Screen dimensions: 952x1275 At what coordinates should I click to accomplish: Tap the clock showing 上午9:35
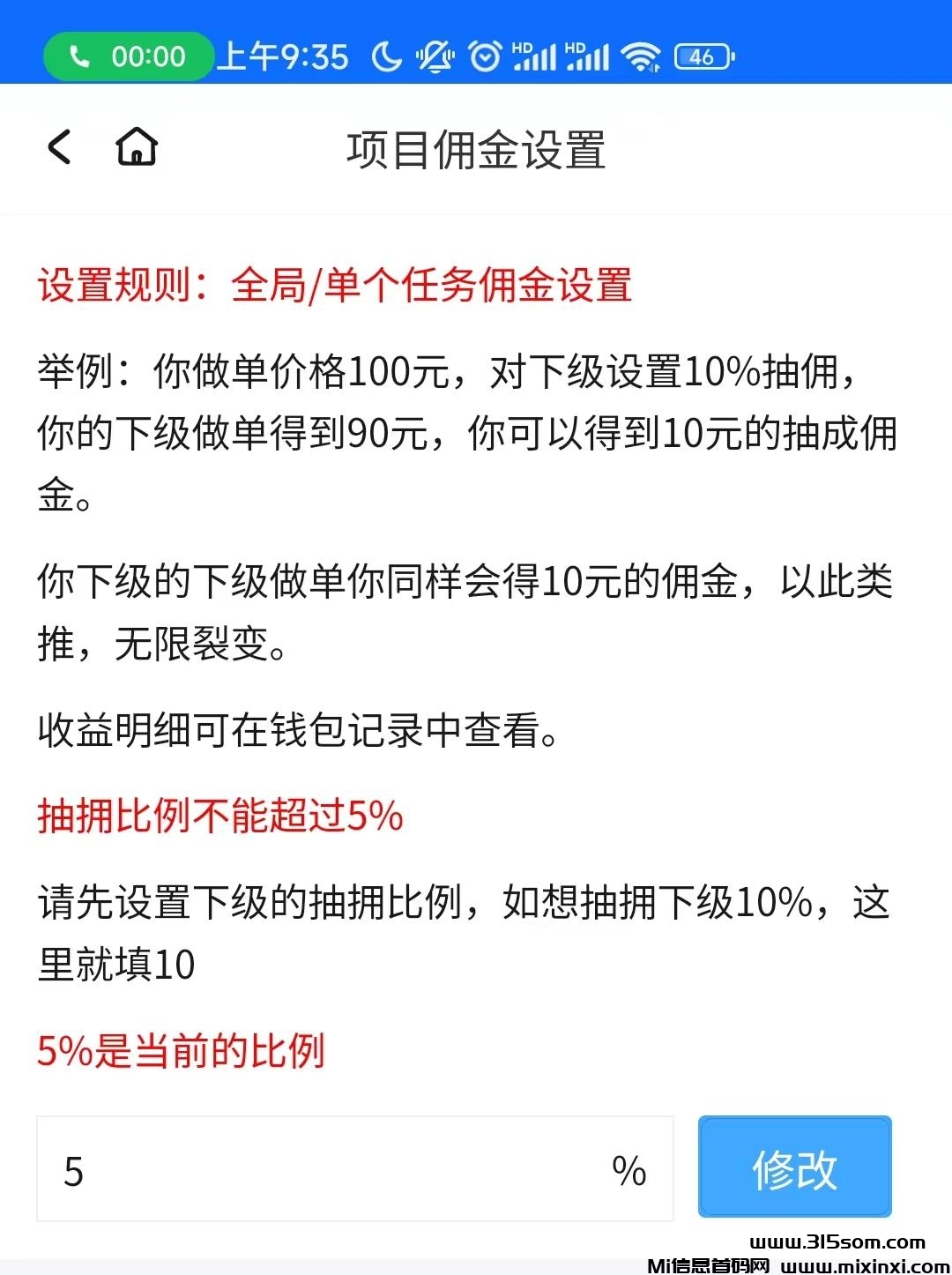coord(284,56)
